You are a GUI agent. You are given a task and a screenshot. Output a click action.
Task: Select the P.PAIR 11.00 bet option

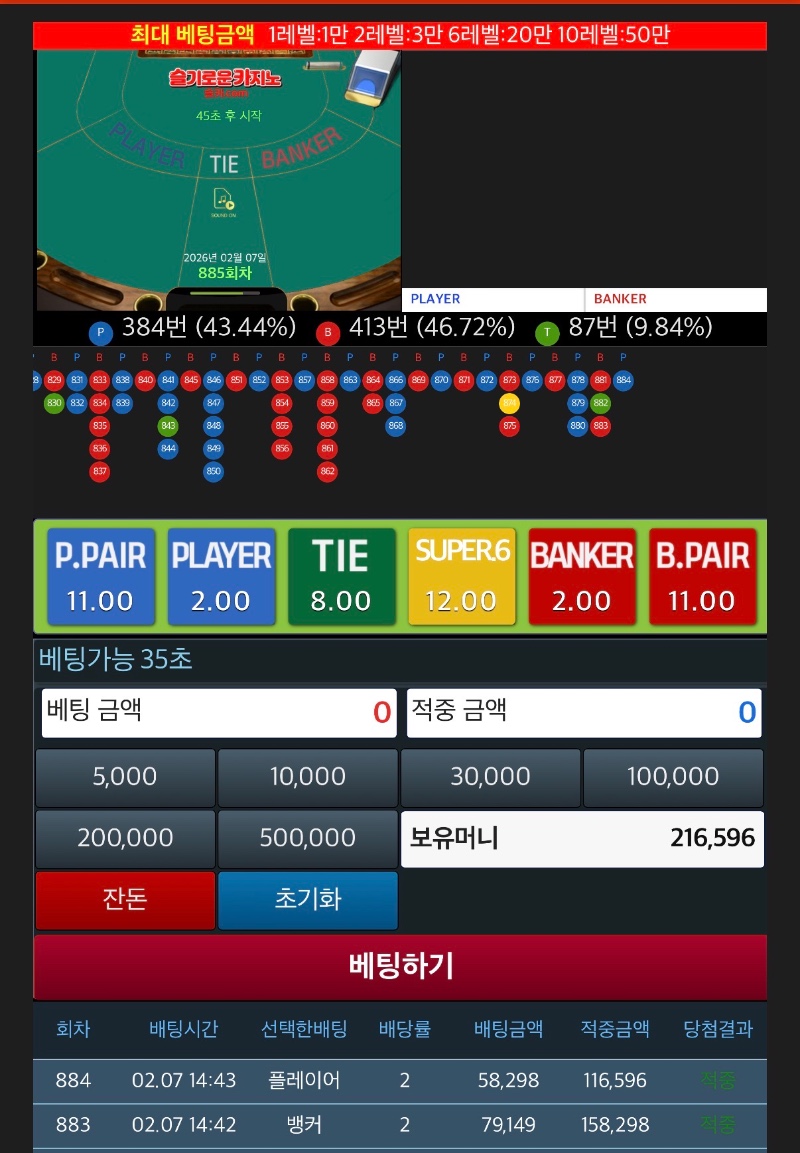pyautogui.click(x=101, y=576)
